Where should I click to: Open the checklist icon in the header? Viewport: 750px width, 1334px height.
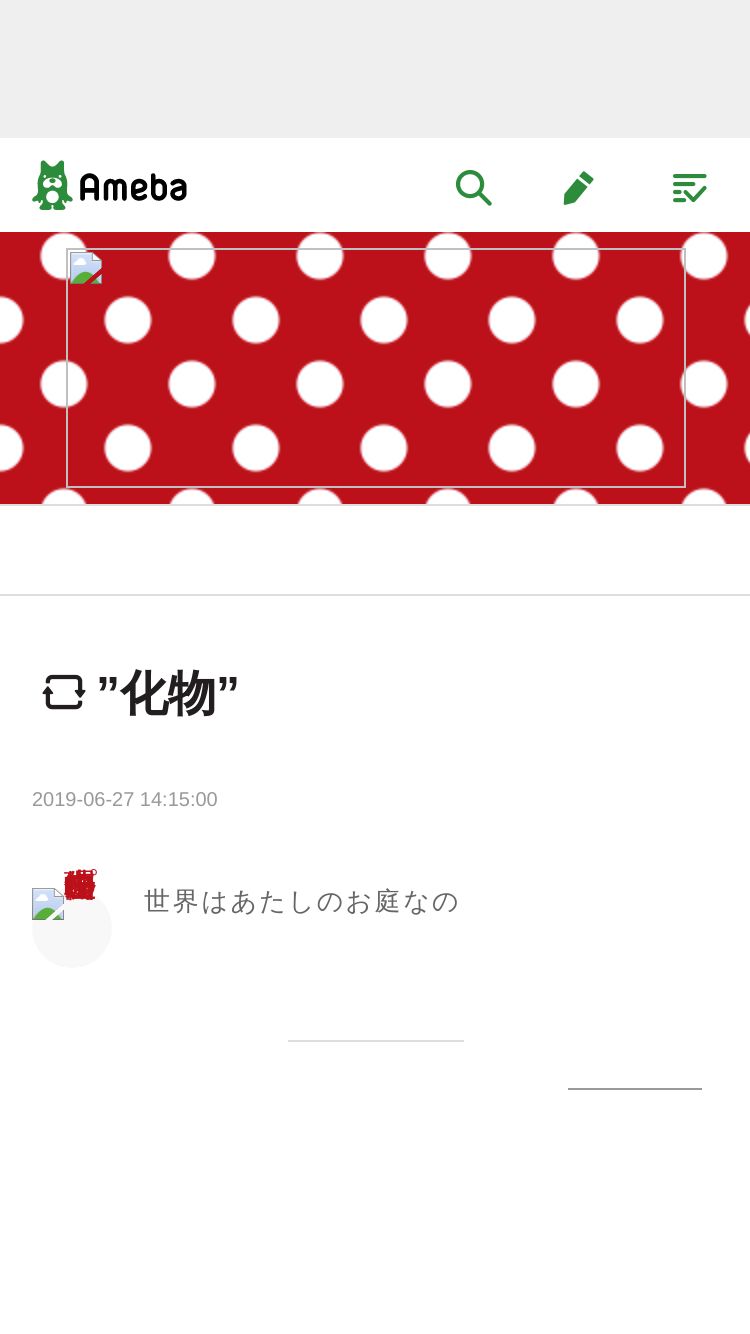click(689, 187)
